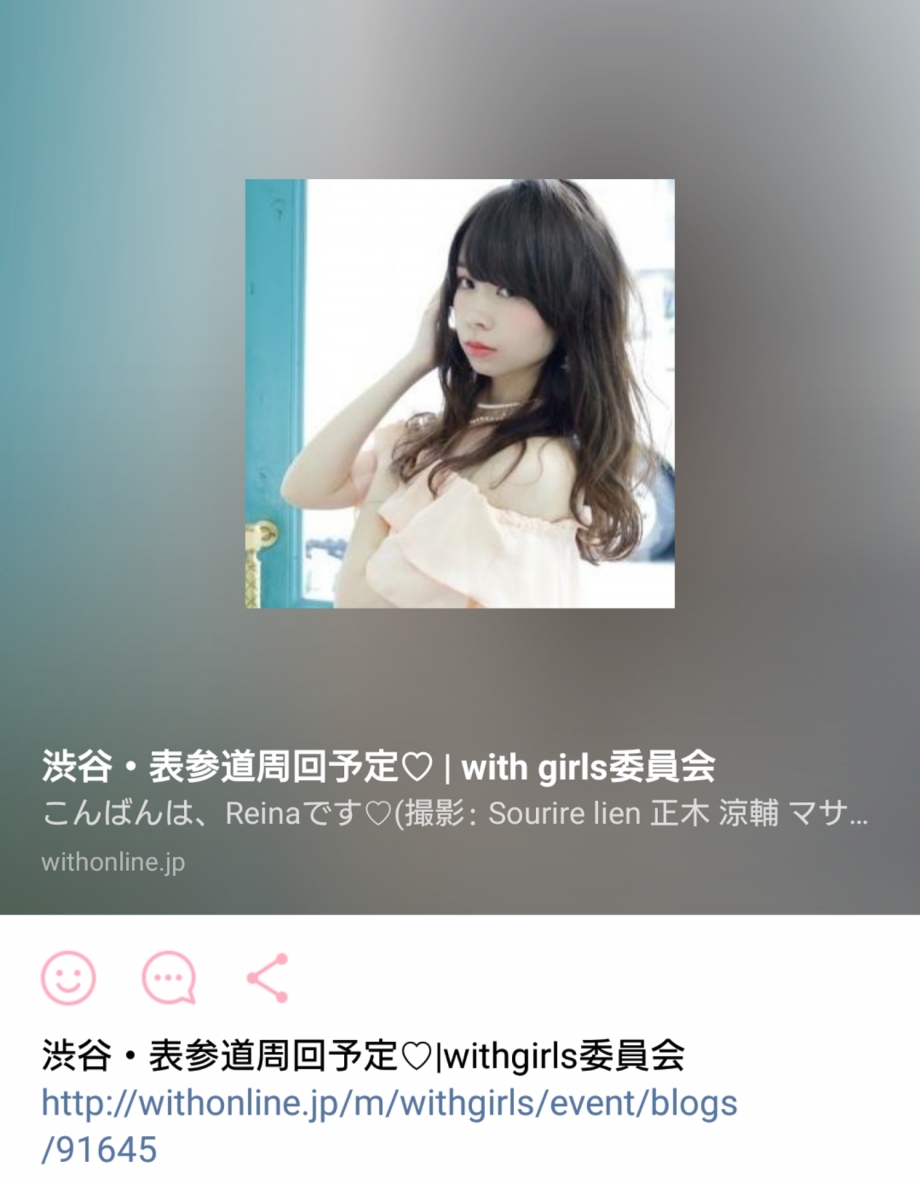Open comments via the speech bubble icon
Viewport: 920px width, 1181px height.
pyautogui.click(x=168, y=977)
